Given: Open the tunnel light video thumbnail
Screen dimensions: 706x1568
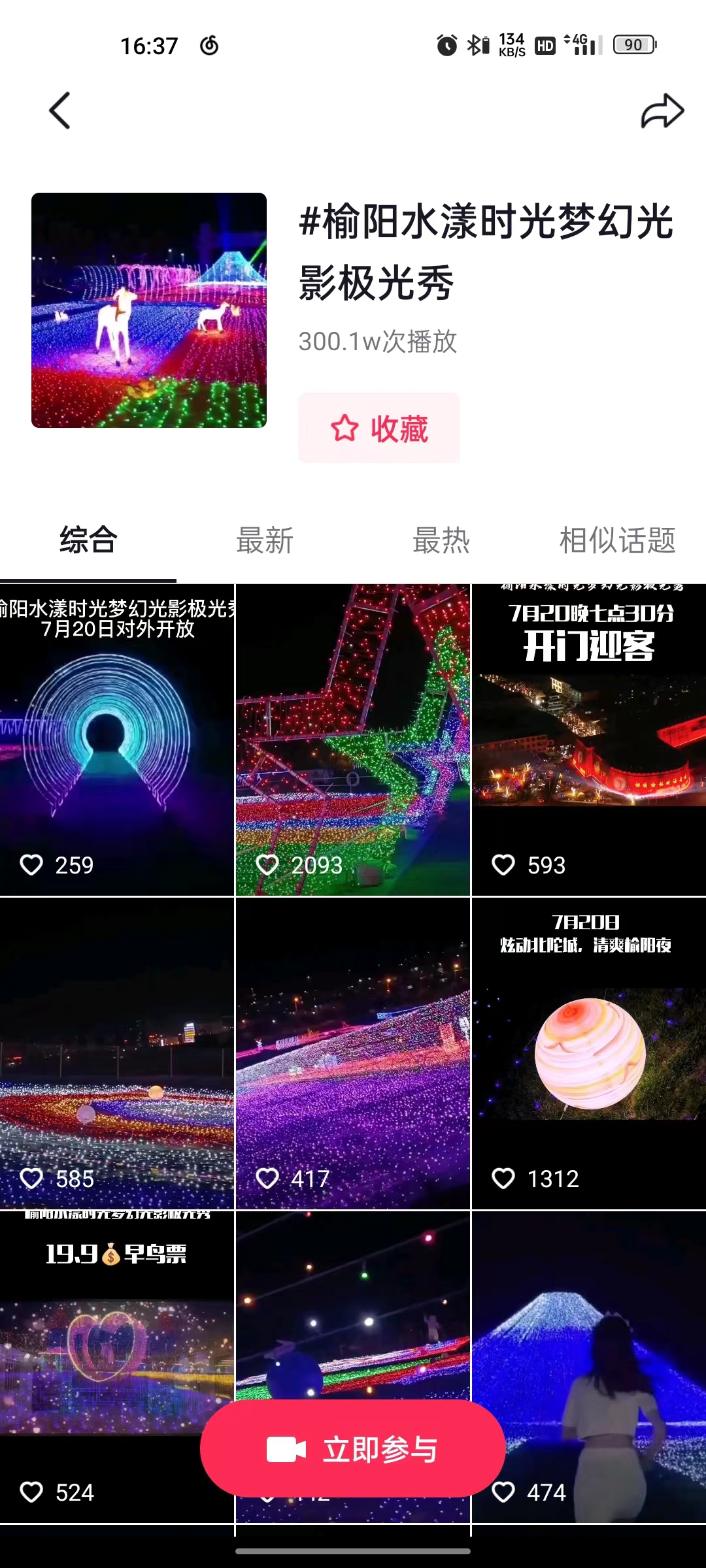Looking at the screenshot, I should tap(118, 738).
